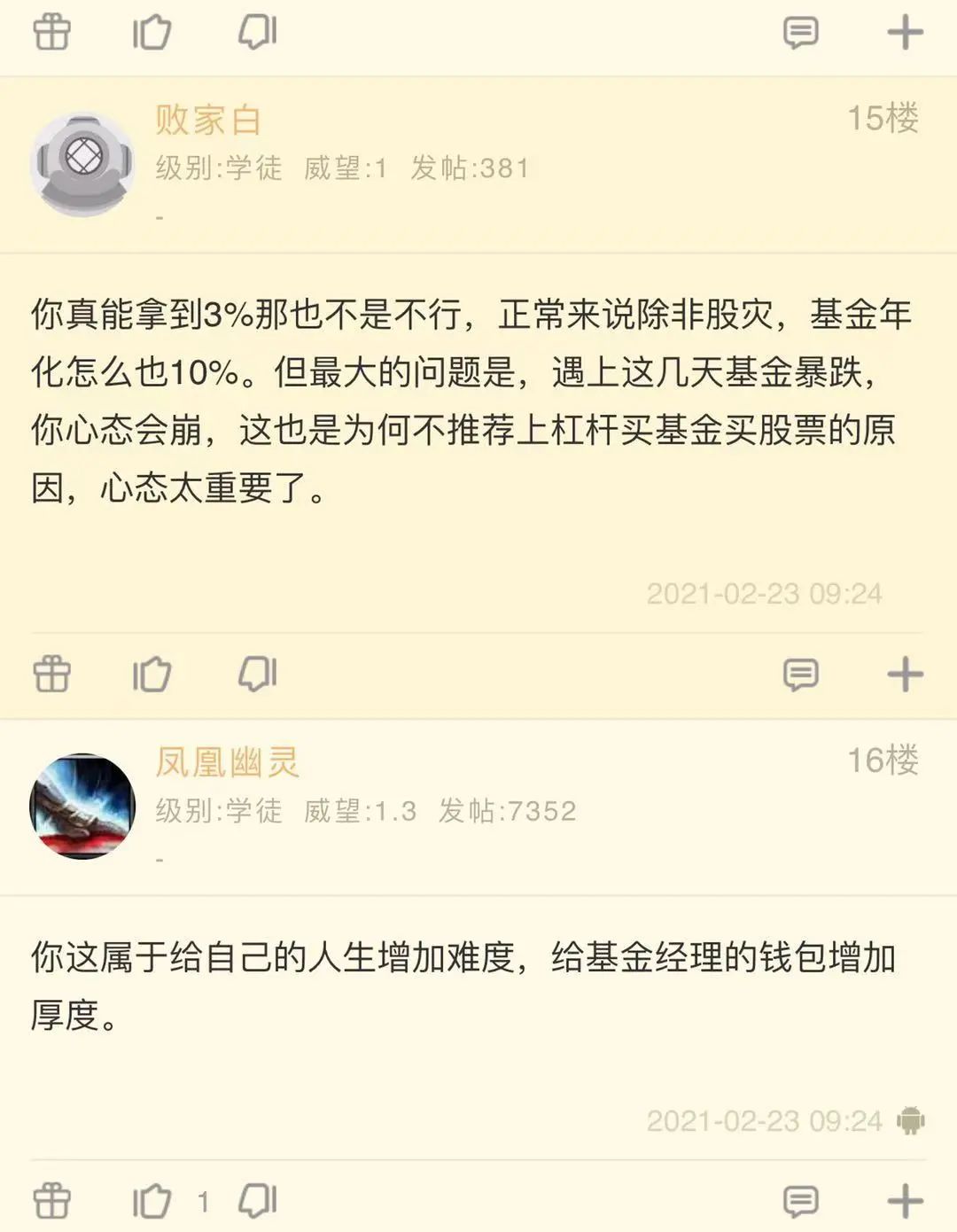Screen dimensions: 957x1232
Task: Send a gift to 败家白's reply
Action: coord(51,674)
